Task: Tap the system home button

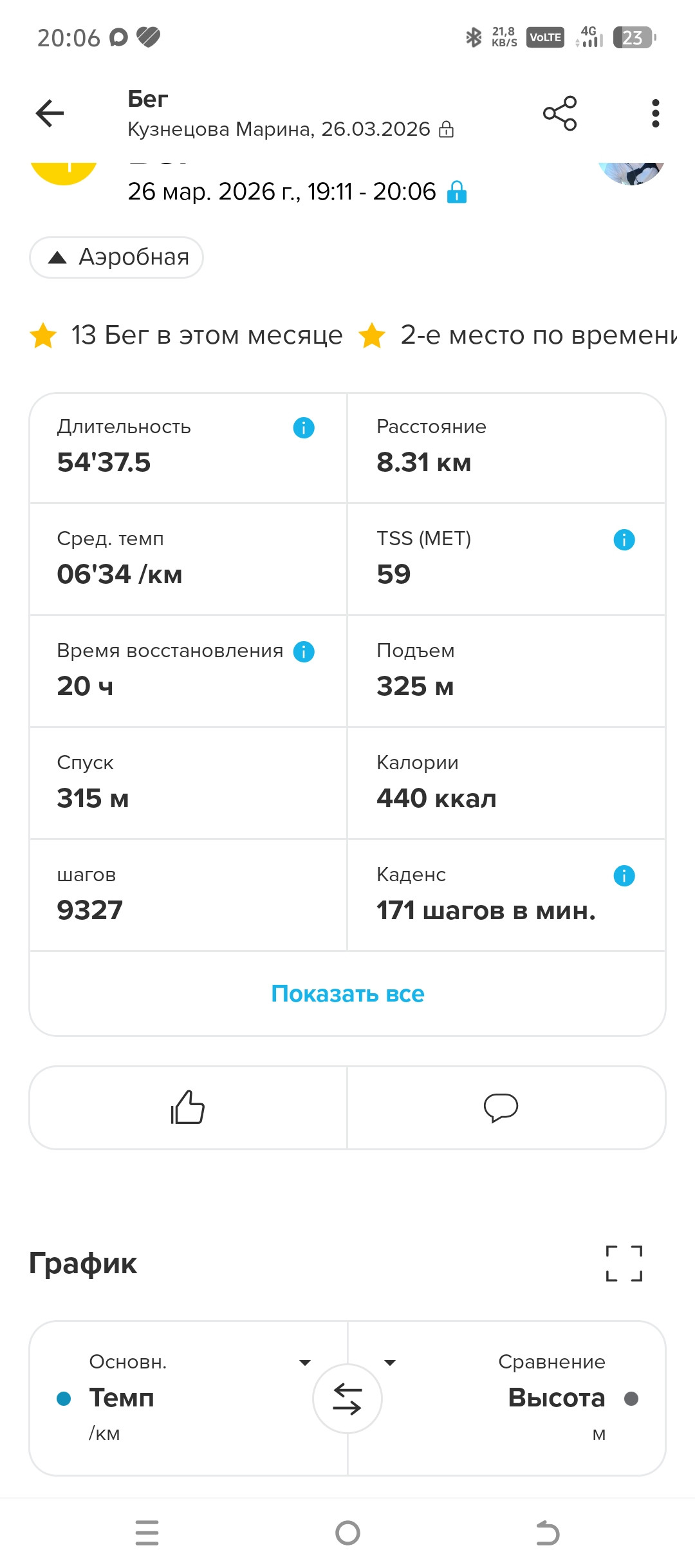Action: pos(347,1533)
